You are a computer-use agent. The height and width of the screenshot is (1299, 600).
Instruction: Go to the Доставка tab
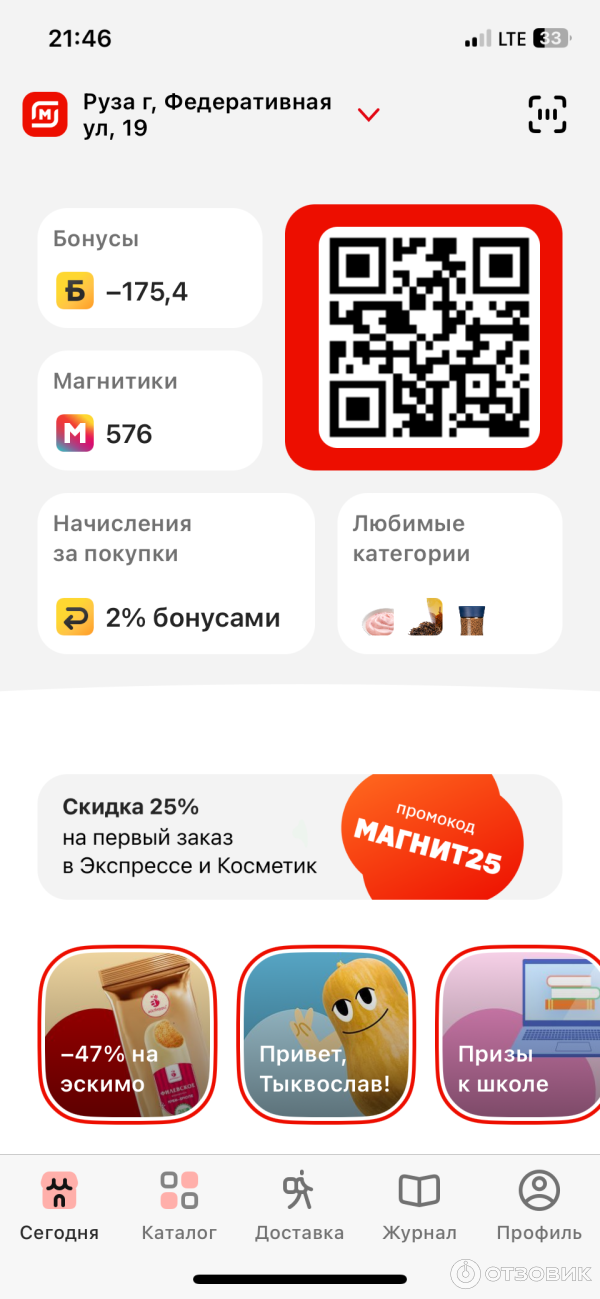(299, 1205)
